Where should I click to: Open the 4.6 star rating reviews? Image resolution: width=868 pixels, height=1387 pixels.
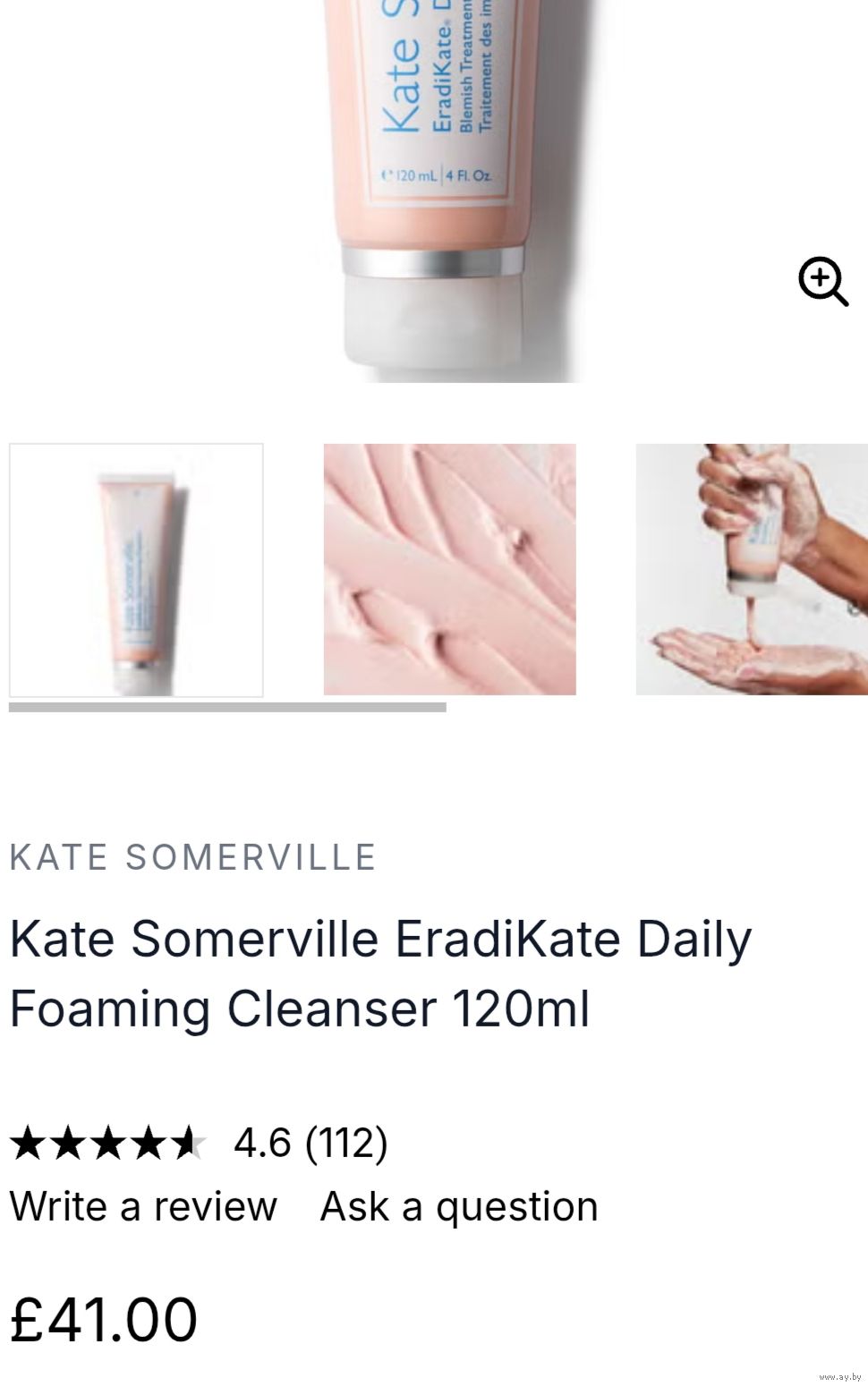199,1143
